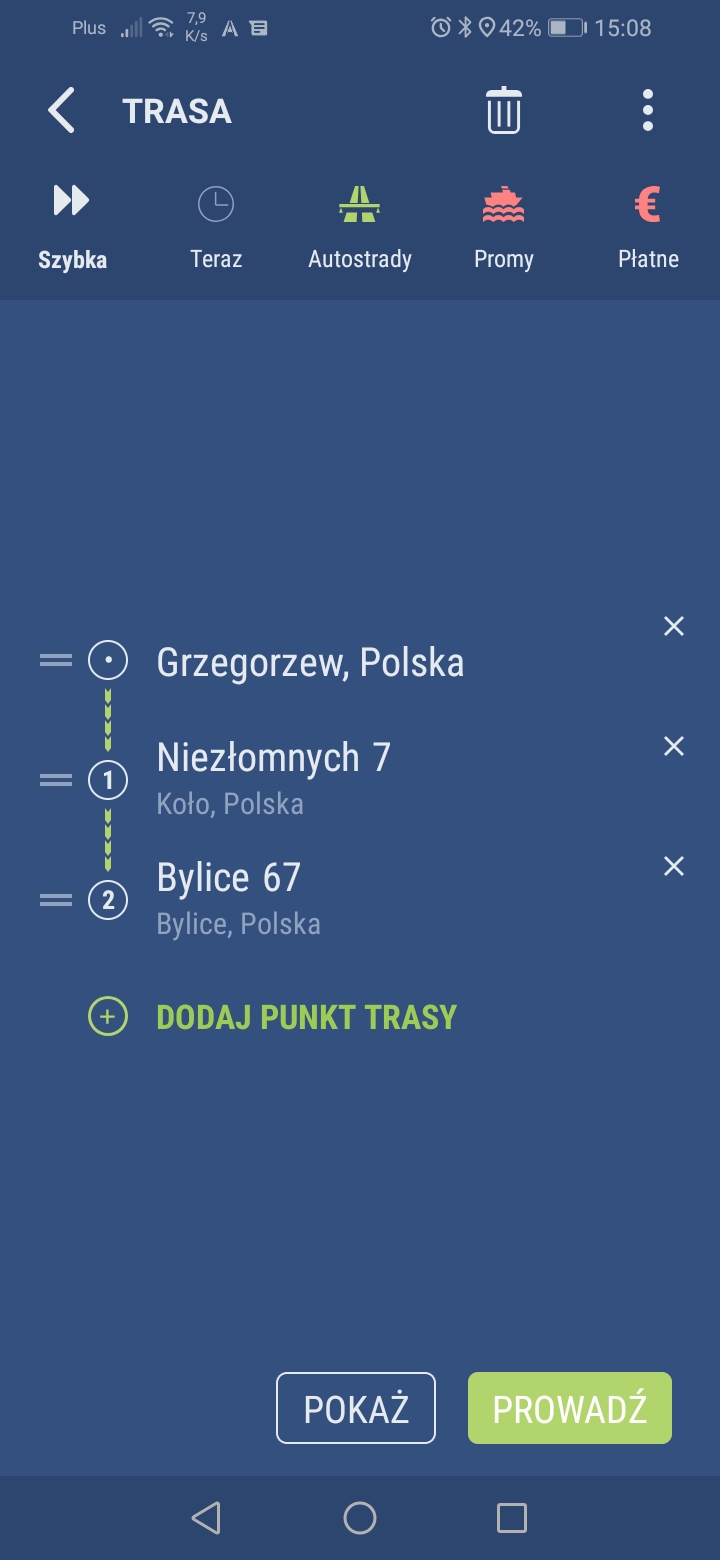Tap the system home button
Viewport: 720px width, 1560px height.
coord(360,1518)
